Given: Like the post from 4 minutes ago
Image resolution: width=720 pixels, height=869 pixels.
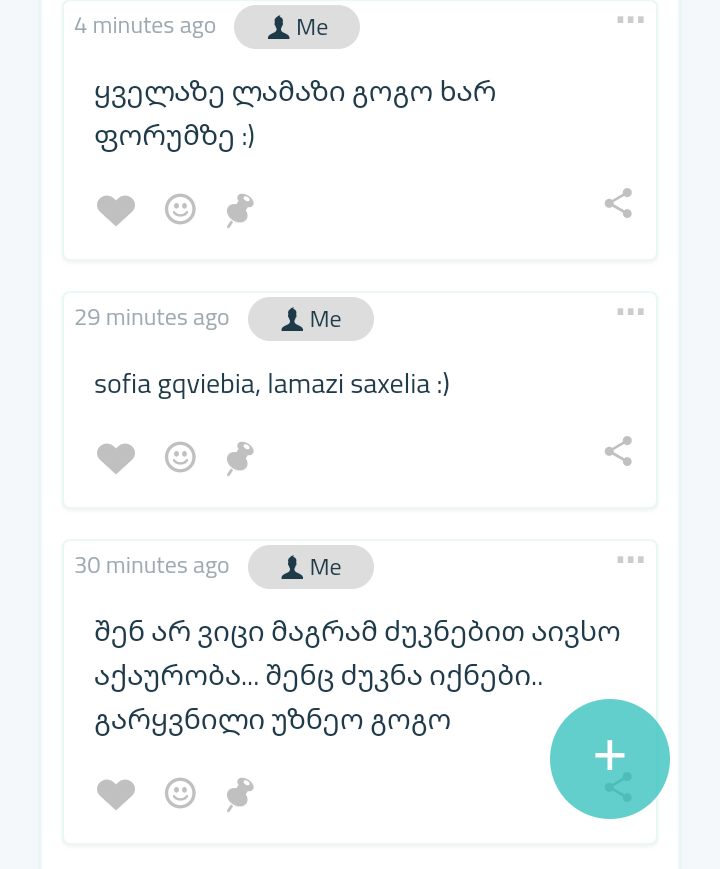Looking at the screenshot, I should 116,210.
